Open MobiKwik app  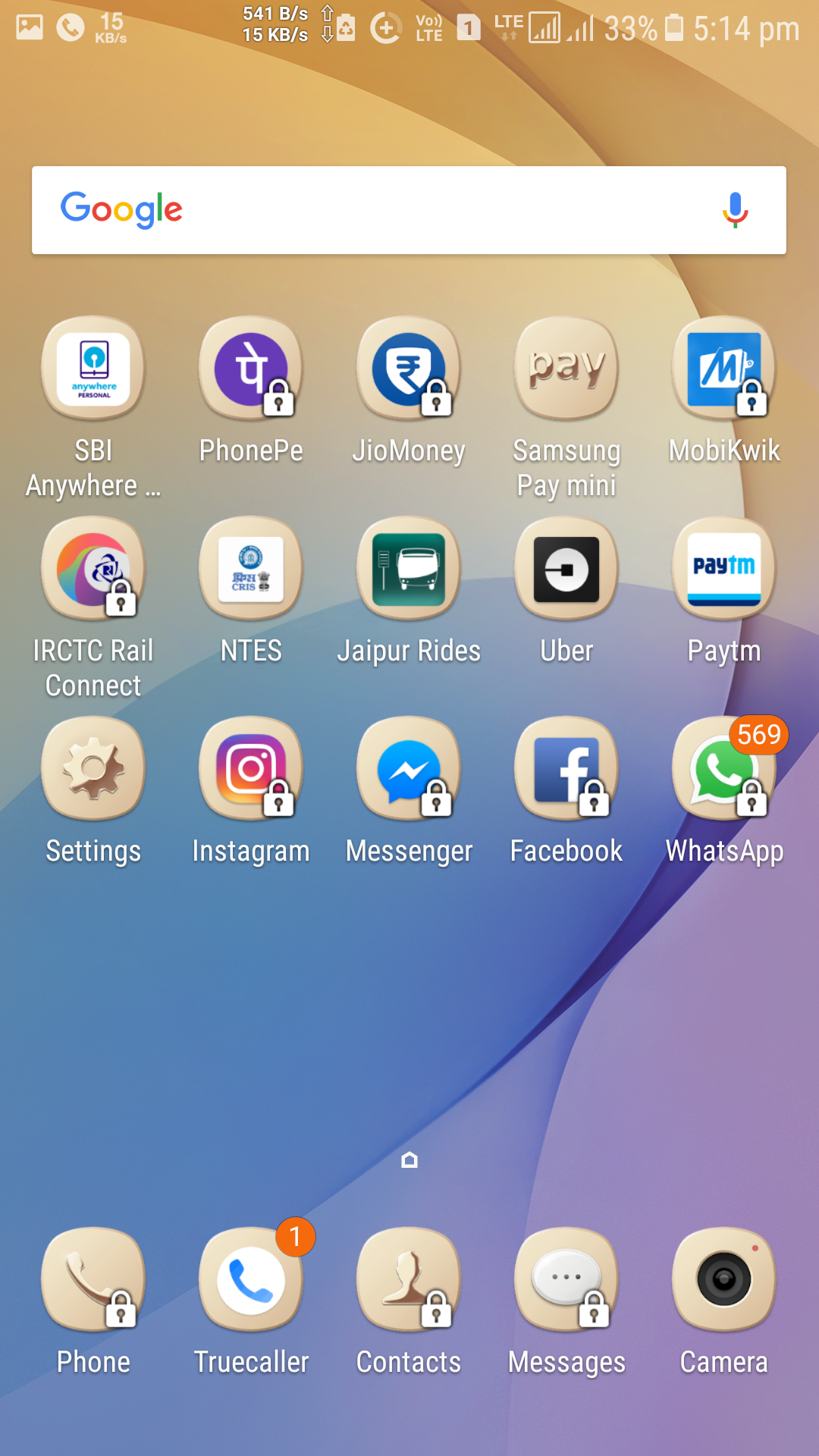[x=724, y=369]
